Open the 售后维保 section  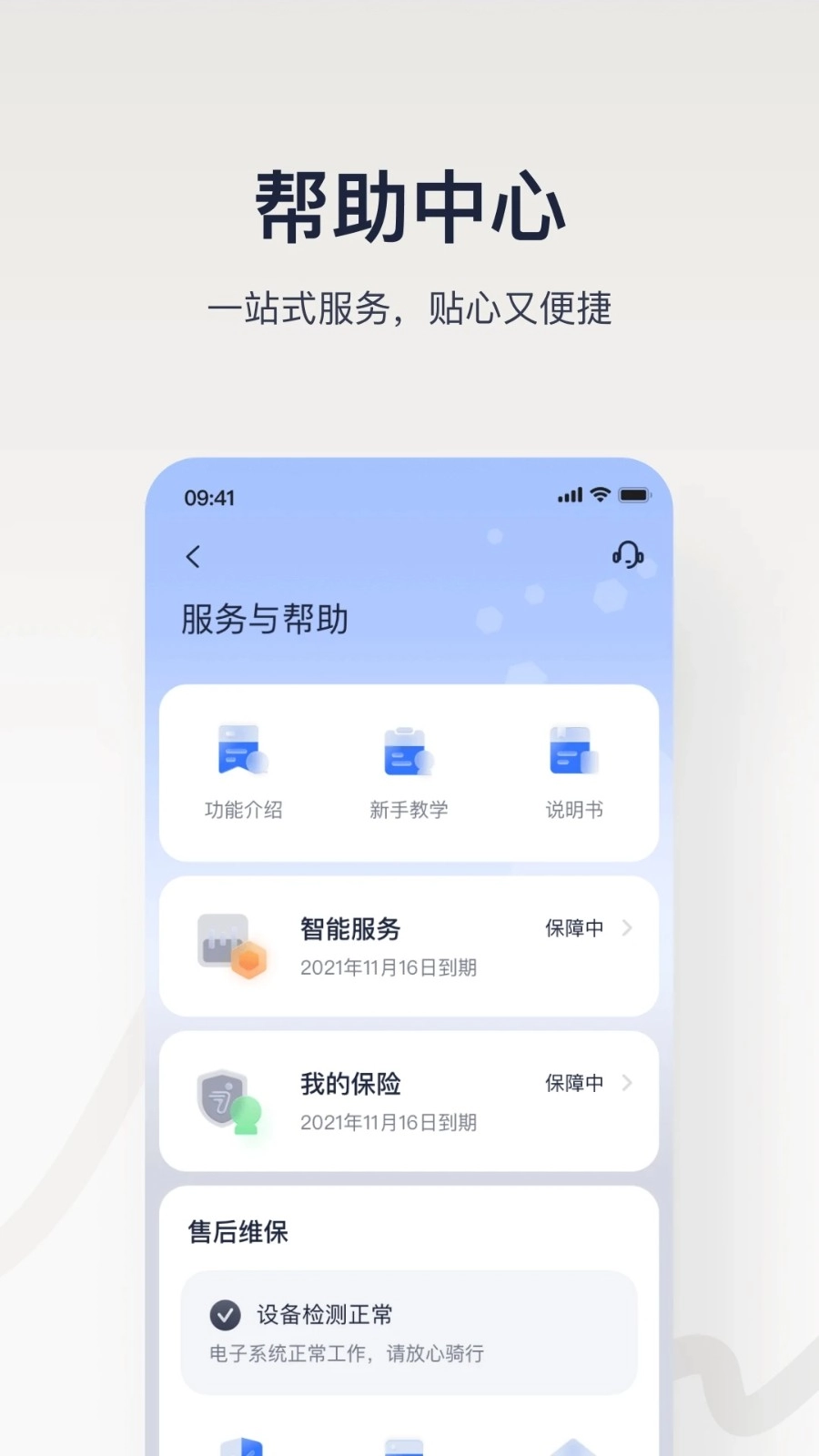(235, 1233)
